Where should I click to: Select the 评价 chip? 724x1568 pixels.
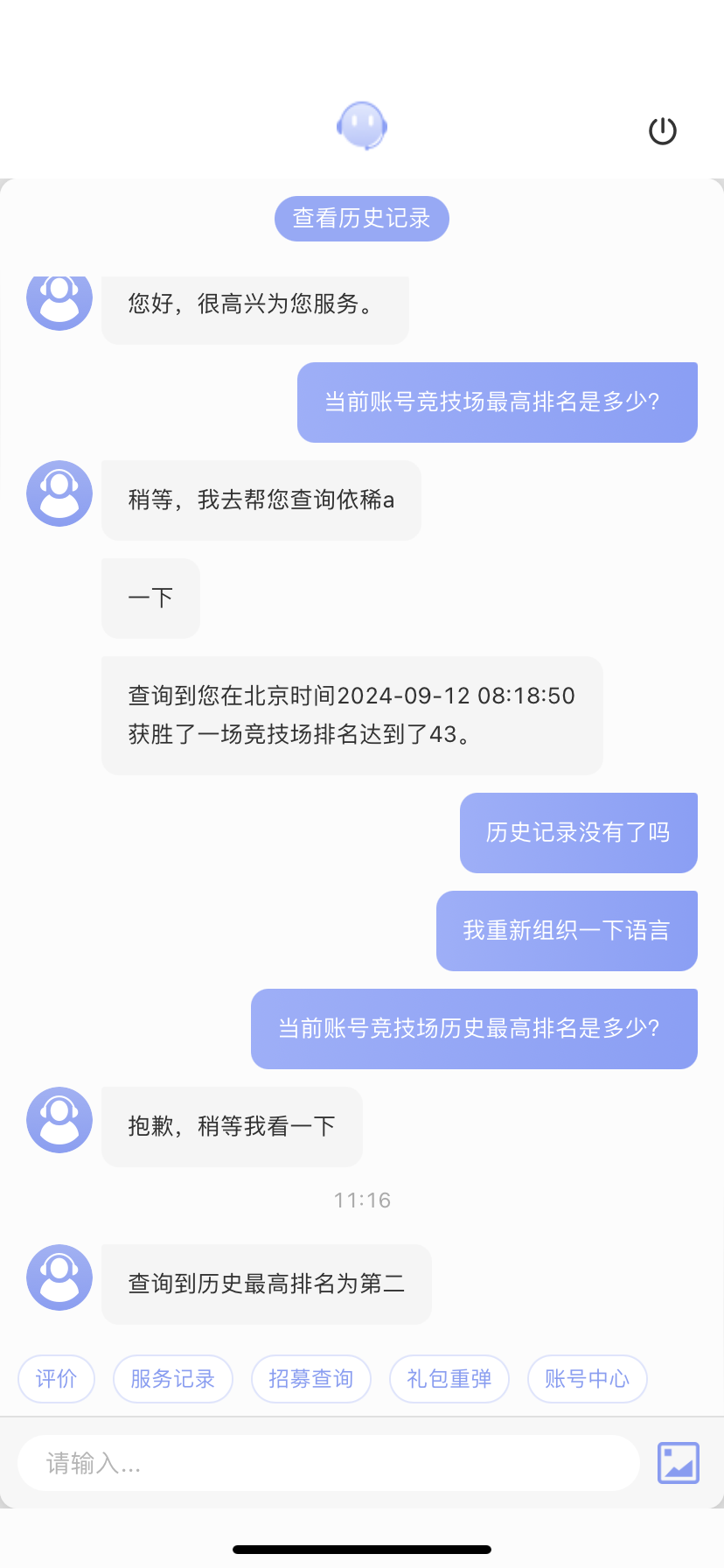[x=56, y=1379]
